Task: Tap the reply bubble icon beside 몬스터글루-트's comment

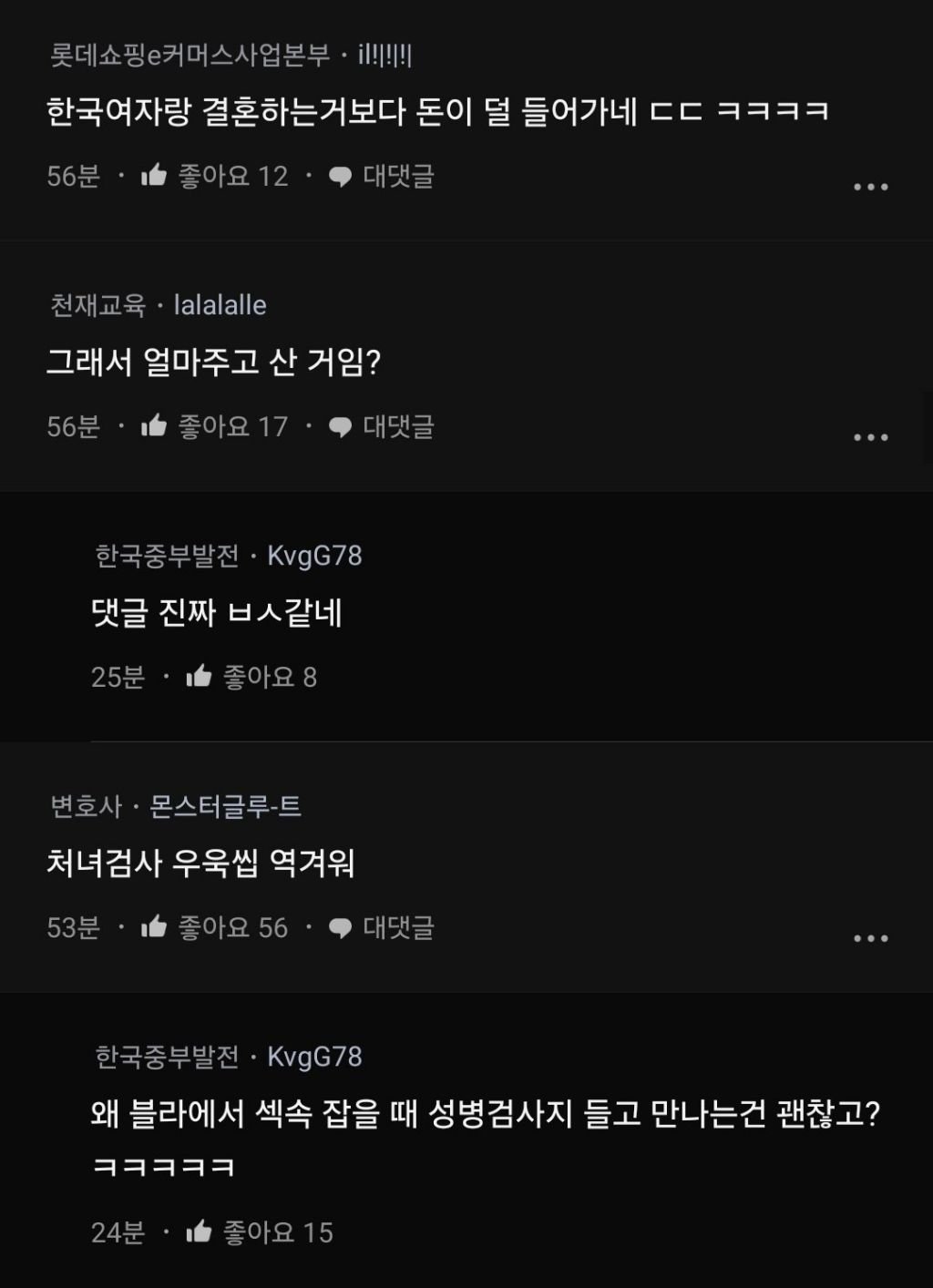Action: coord(342,927)
